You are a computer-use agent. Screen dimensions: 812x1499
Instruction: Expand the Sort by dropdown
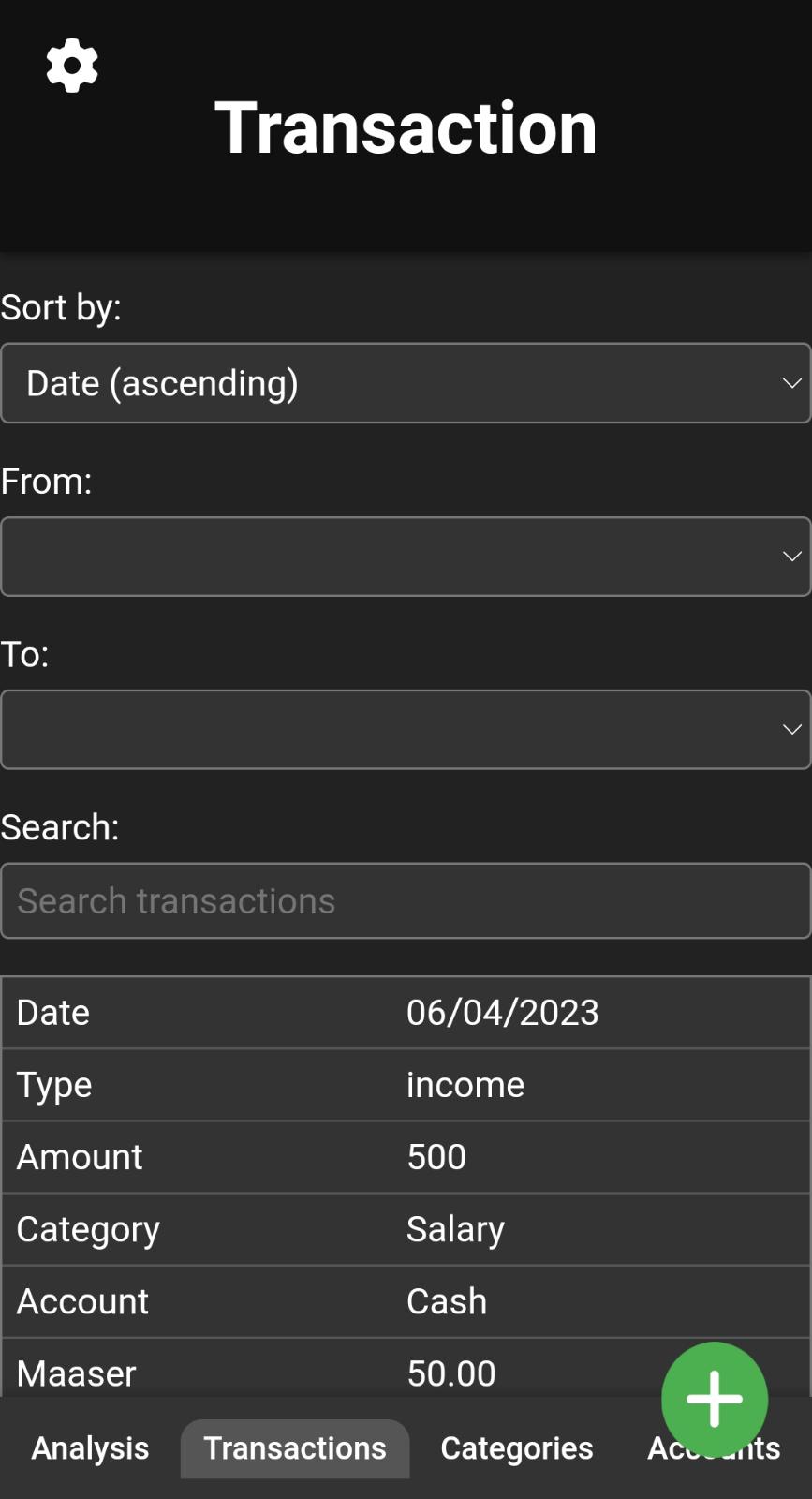click(x=406, y=383)
